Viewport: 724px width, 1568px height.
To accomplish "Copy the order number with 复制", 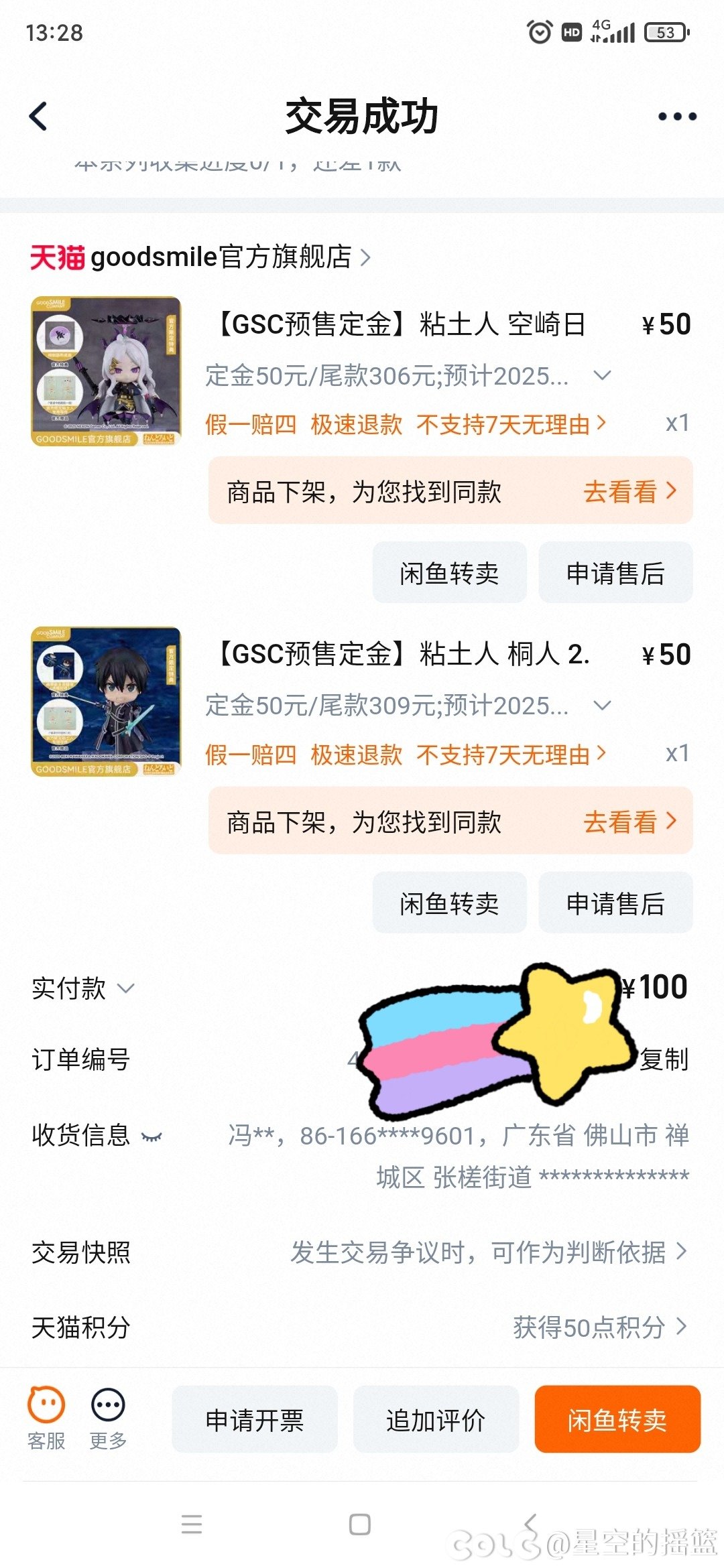I will click(664, 1059).
